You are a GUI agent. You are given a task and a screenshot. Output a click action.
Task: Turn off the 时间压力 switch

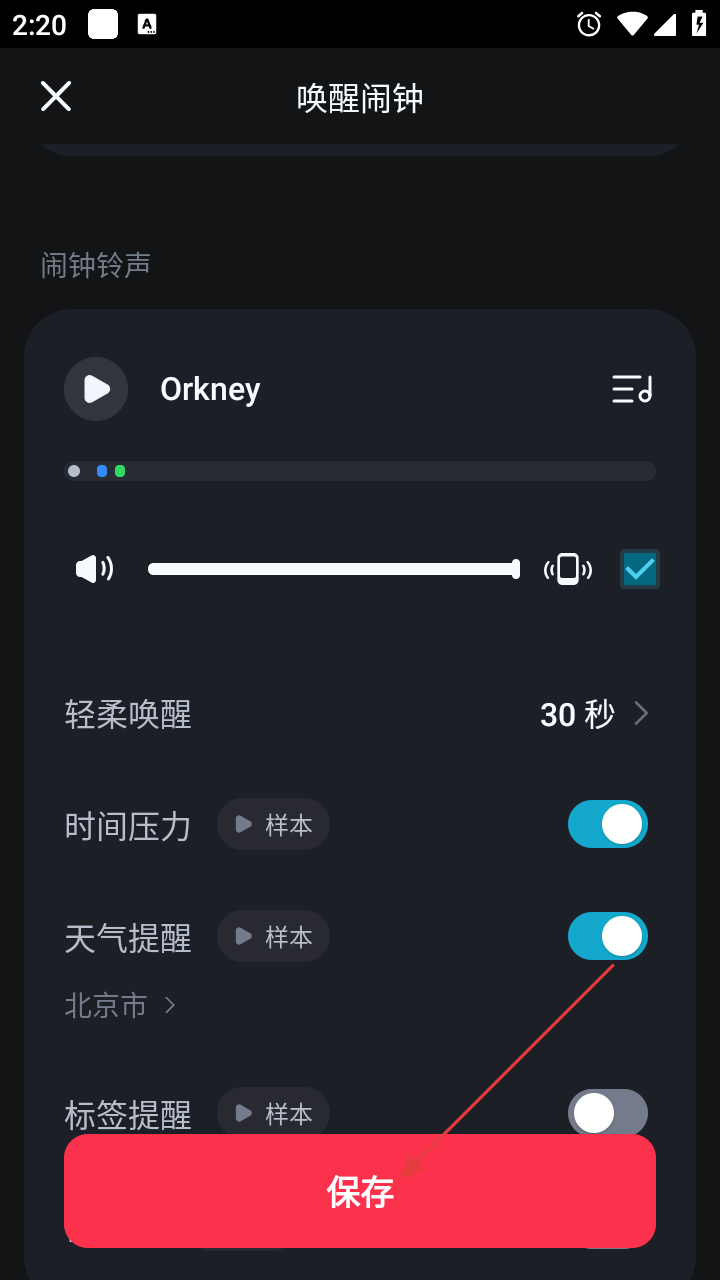tap(607, 825)
